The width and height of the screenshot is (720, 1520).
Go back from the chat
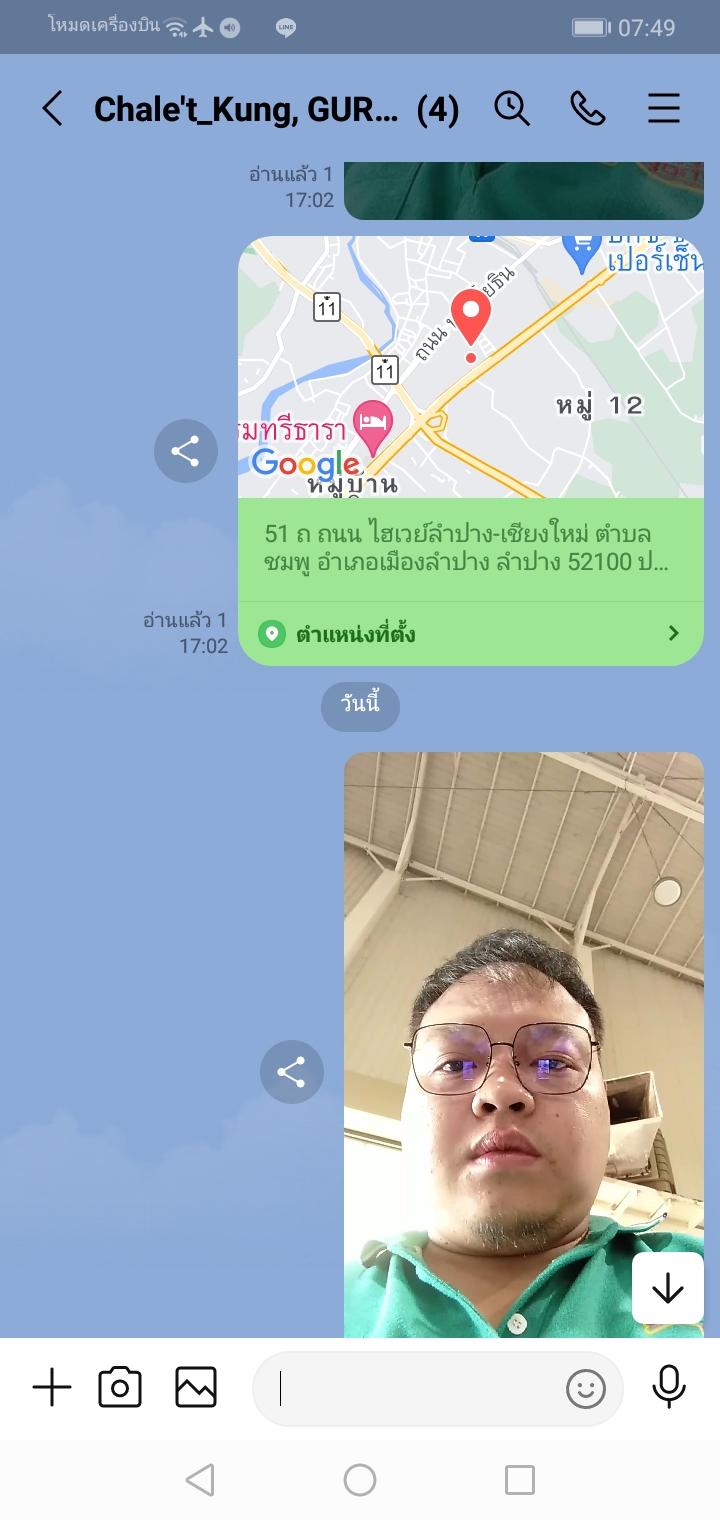[x=52, y=108]
